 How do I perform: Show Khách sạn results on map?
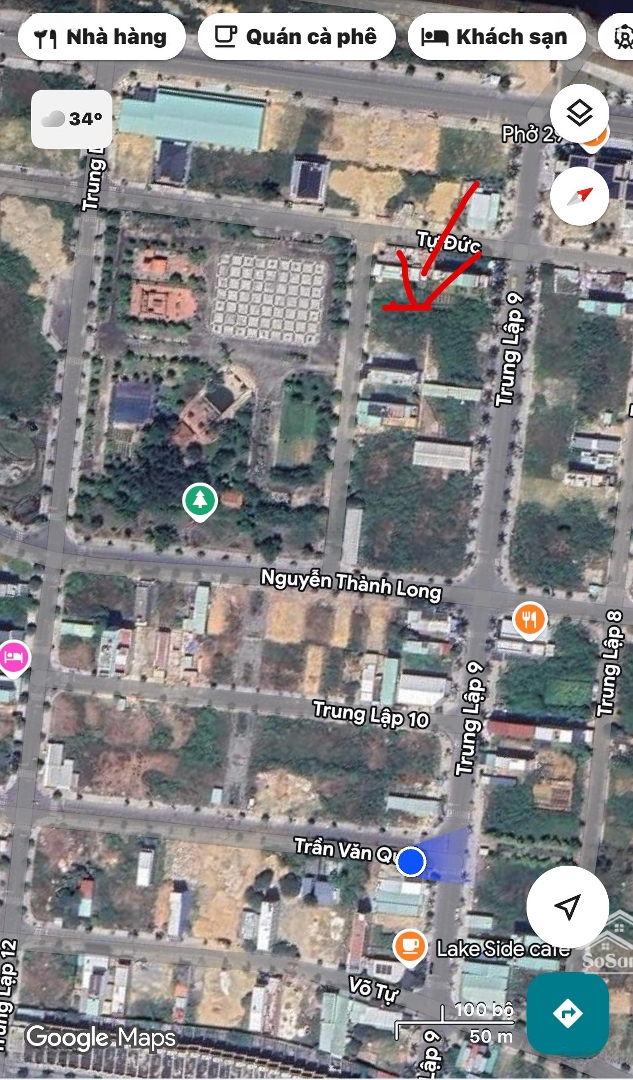pos(494,38)
